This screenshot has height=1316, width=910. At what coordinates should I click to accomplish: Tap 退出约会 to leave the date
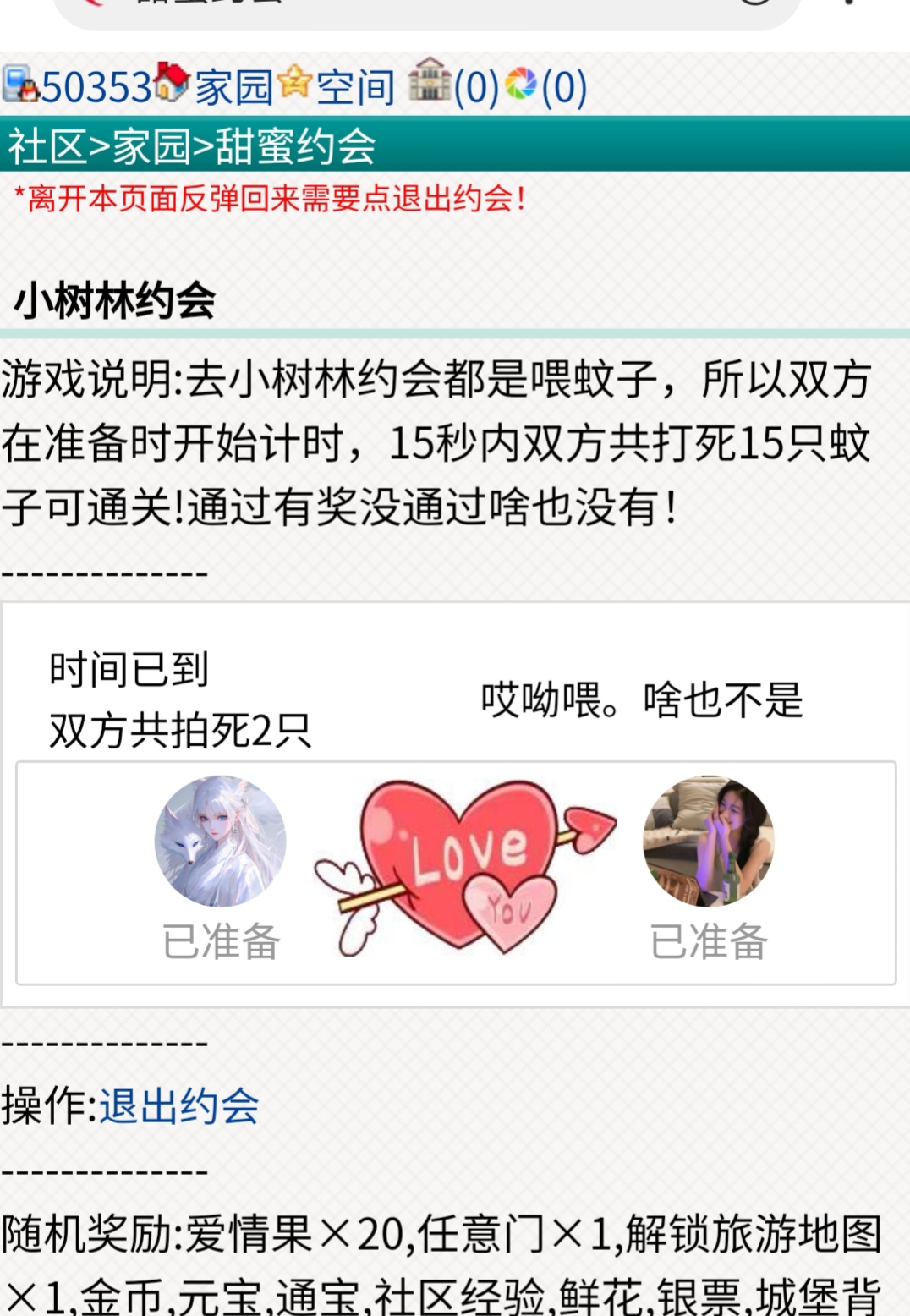tap(179, 1106)
